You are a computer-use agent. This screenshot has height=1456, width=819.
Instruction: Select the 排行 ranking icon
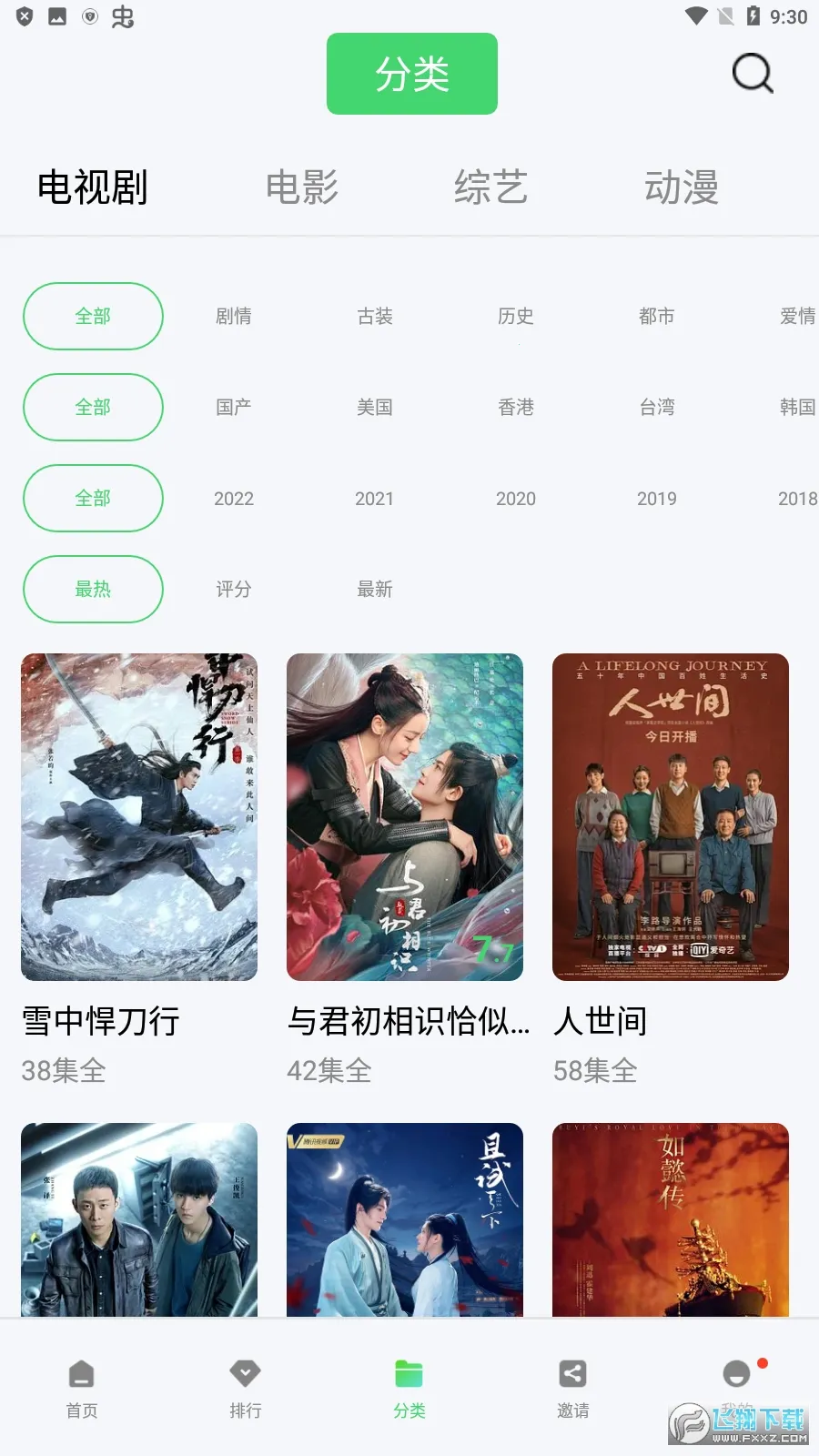[245, 1374]
